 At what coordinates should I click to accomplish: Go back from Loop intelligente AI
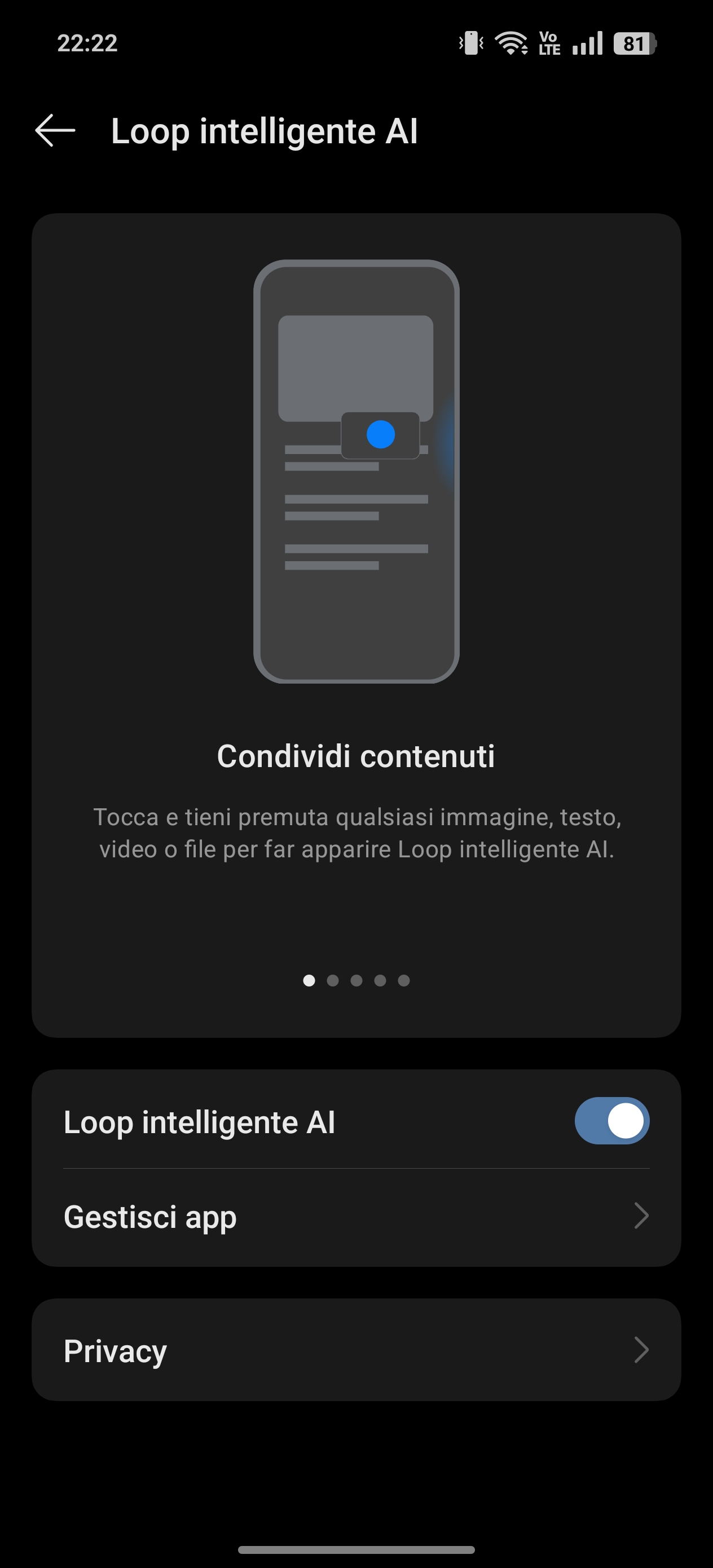pyautogui.click(x=55, y=130)
